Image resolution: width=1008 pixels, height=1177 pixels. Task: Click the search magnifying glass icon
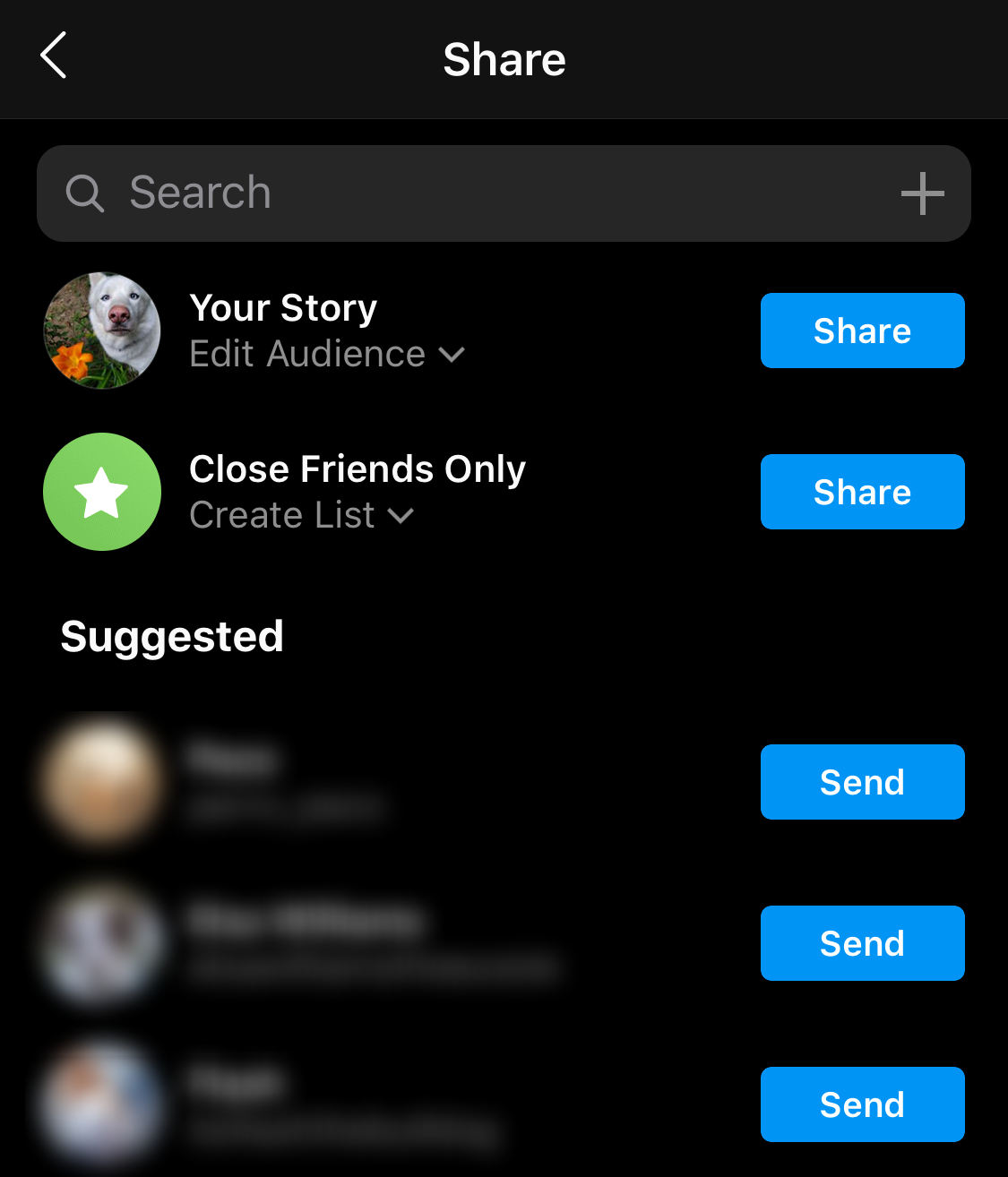[85, 193]
